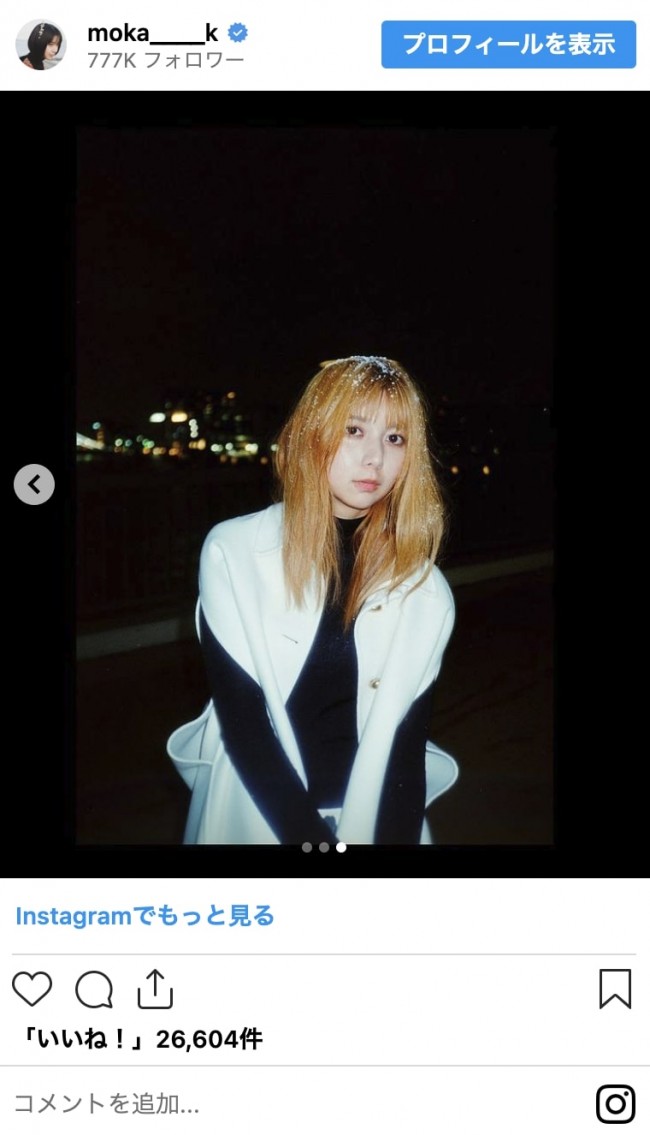Like this post with the heart icon
The width and height of the screenshot is (650, 1135).
(x=32, y=989)
